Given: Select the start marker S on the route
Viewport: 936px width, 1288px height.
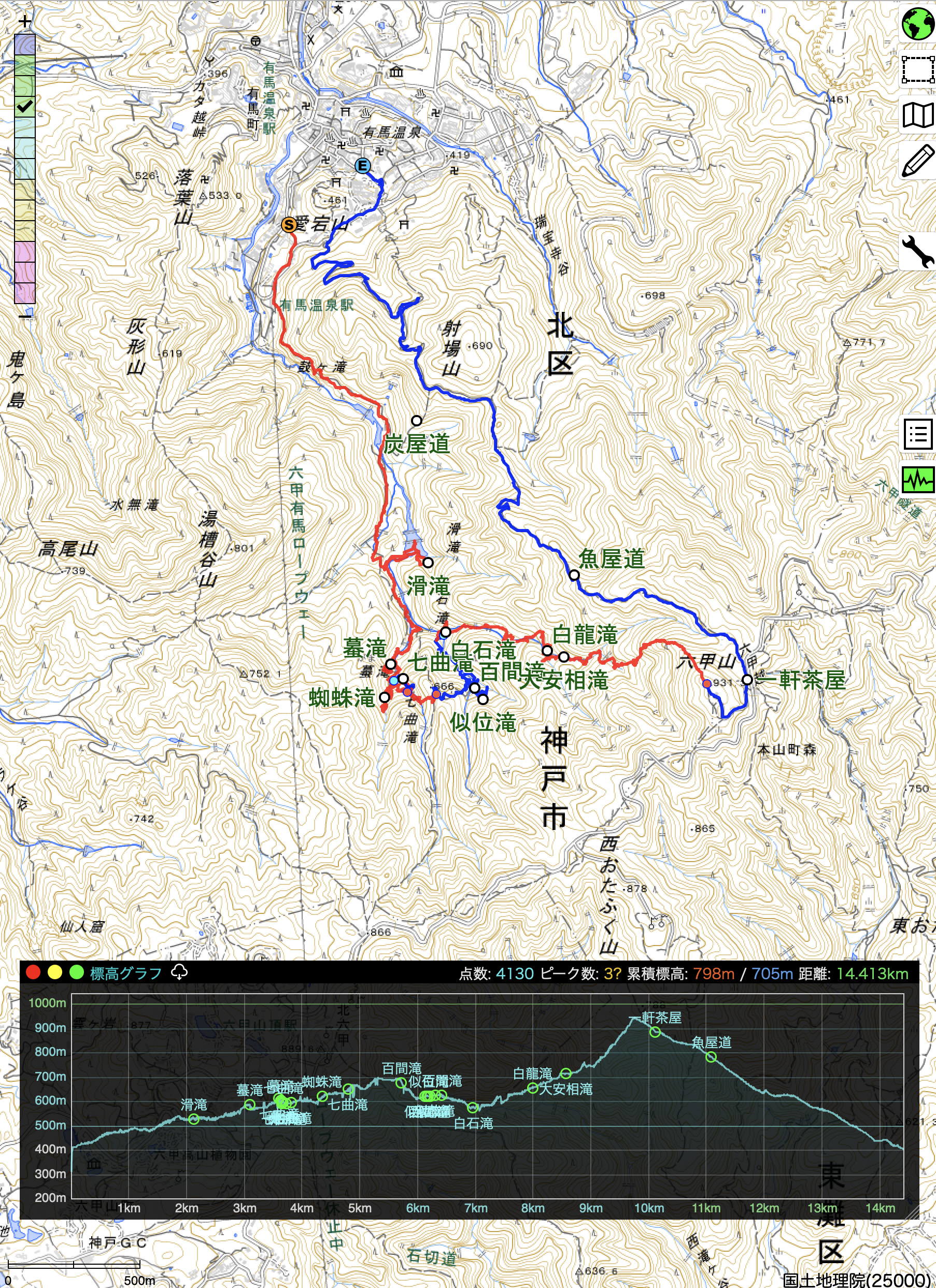Looking at the screenshot, I should coord(289,225).
